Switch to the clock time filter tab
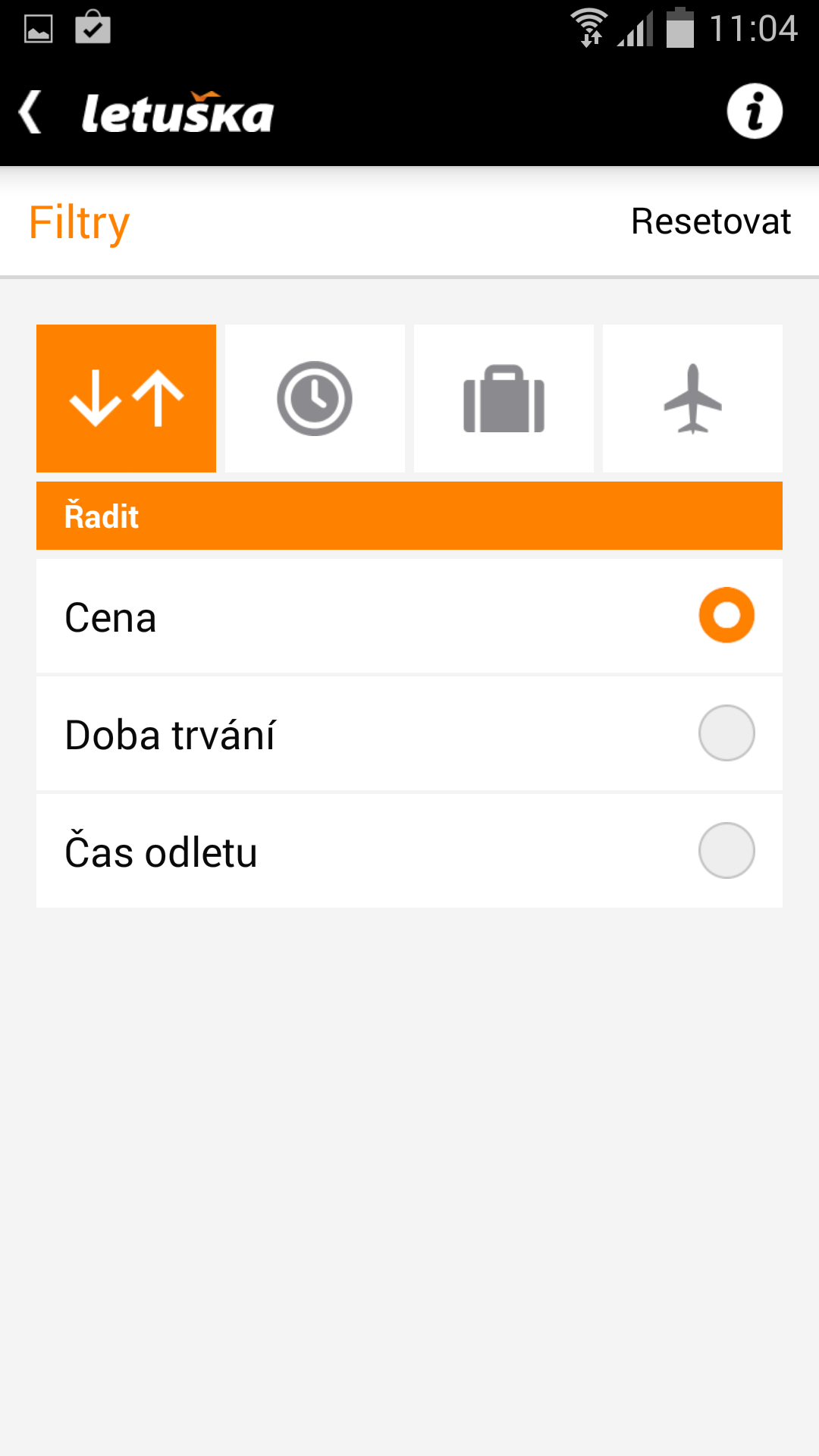This screenshot has height=1456, width=819. [x=315, y=398]
